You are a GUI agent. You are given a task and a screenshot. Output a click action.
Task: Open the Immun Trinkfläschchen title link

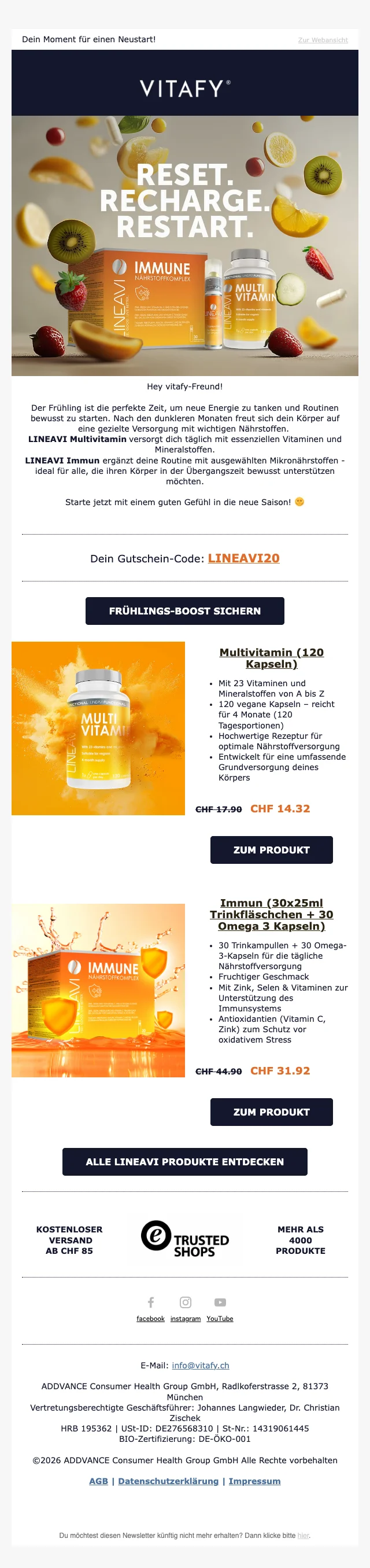(271, 914)
